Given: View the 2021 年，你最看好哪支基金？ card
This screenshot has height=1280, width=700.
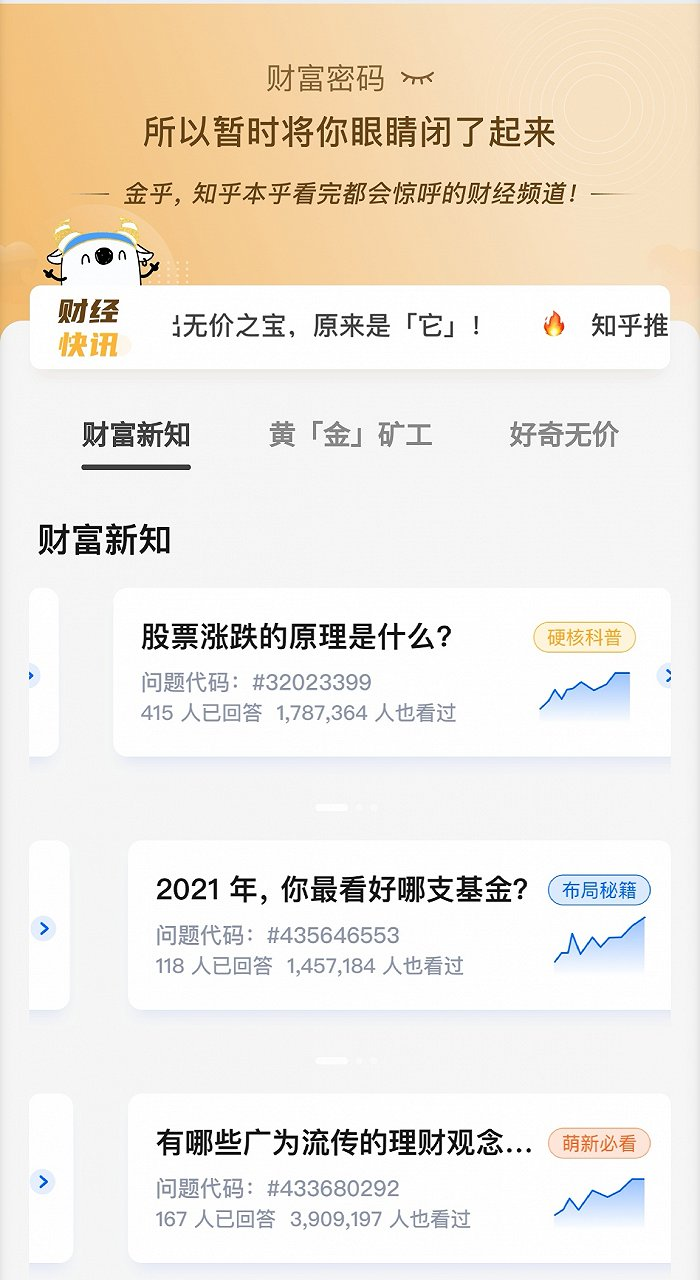Looking at the screenshot, I should [342, 889].
